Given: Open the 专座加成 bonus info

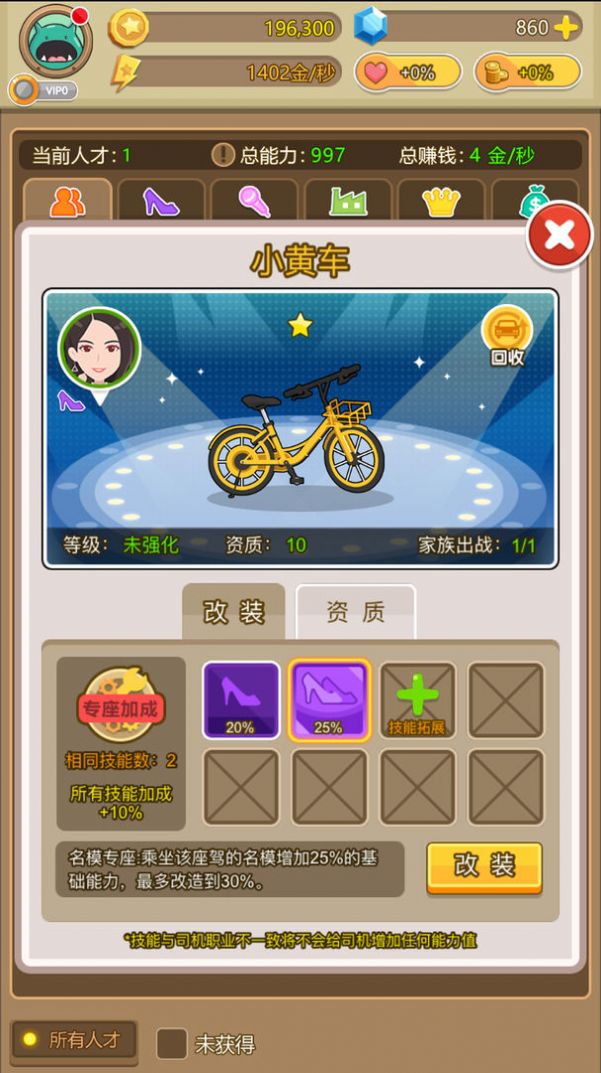Looking at the screenshot, I should 121,705.
